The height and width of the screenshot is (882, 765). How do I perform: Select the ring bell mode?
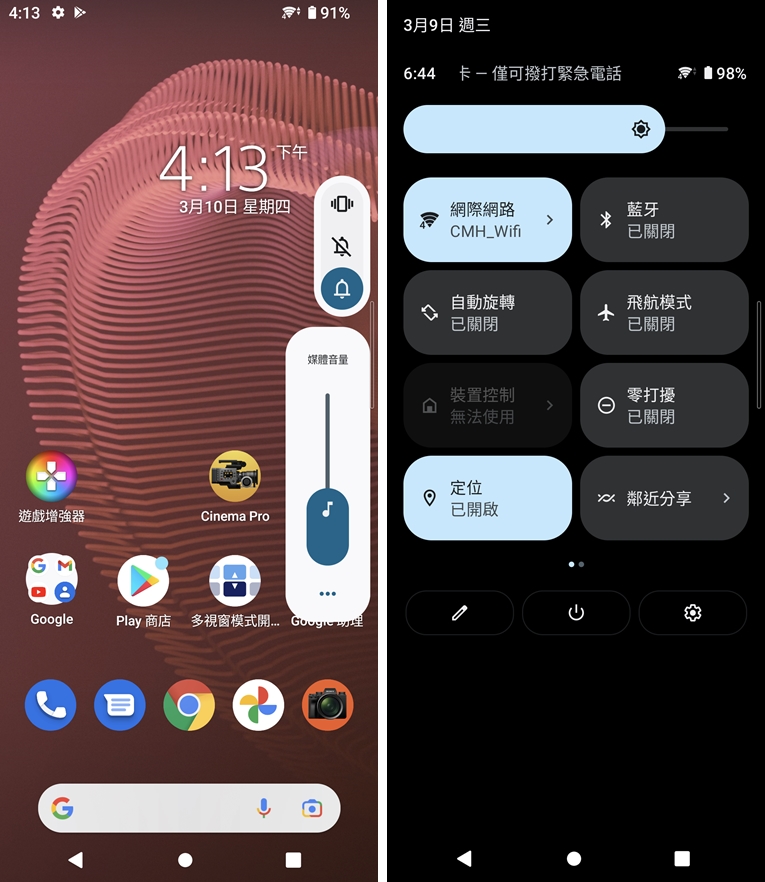point(342,290)
